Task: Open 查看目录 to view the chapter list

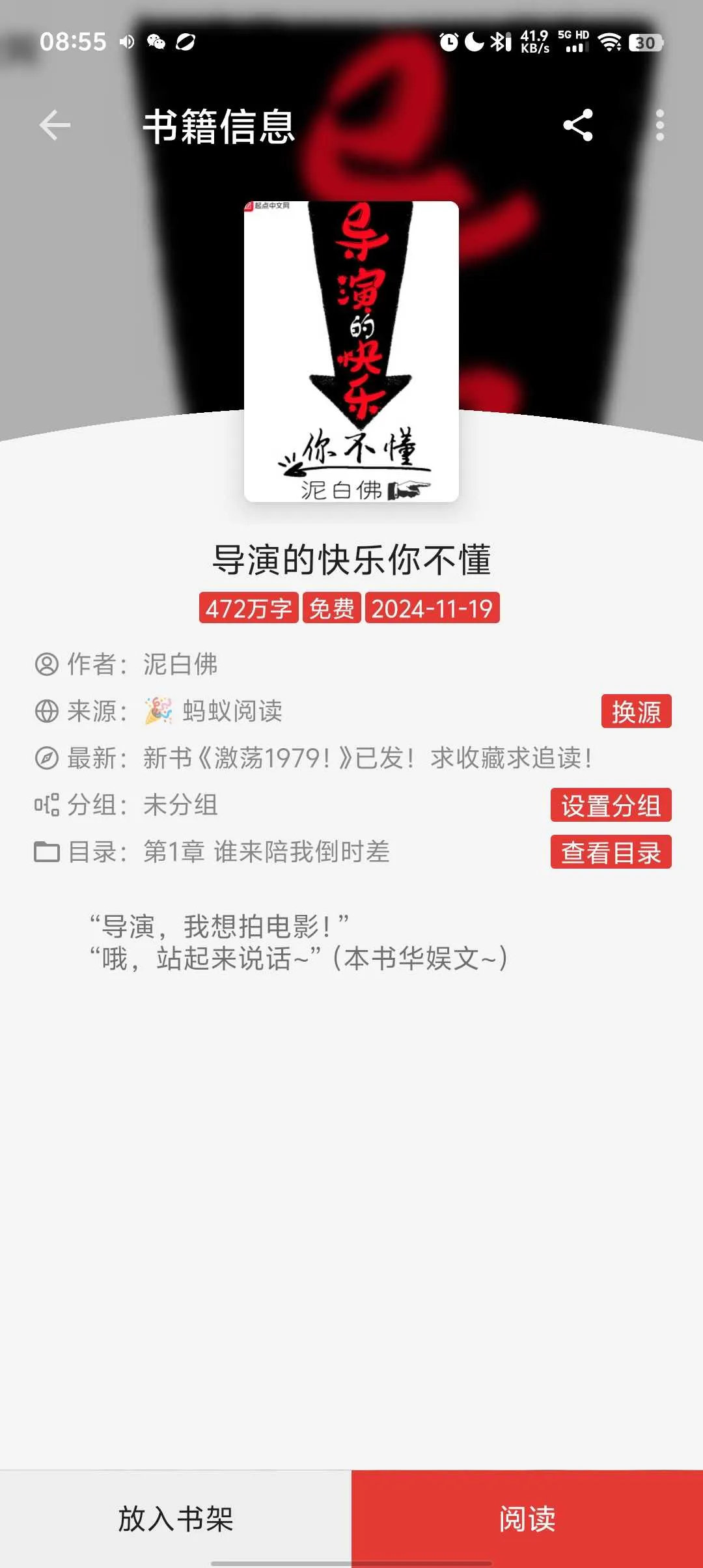Action: tap(611, 852)
